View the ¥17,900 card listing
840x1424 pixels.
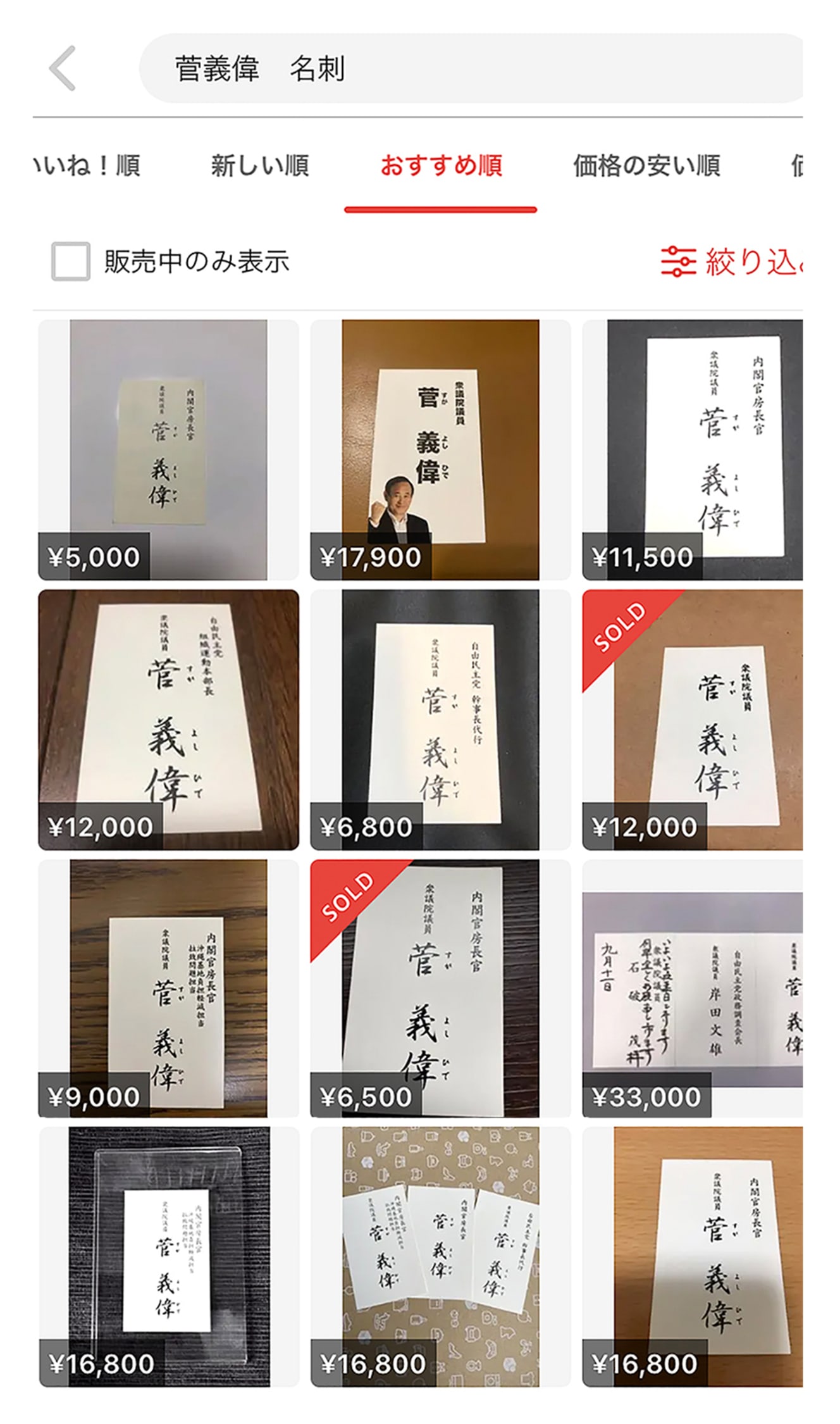pyautogui.click(x=440, y=449)
